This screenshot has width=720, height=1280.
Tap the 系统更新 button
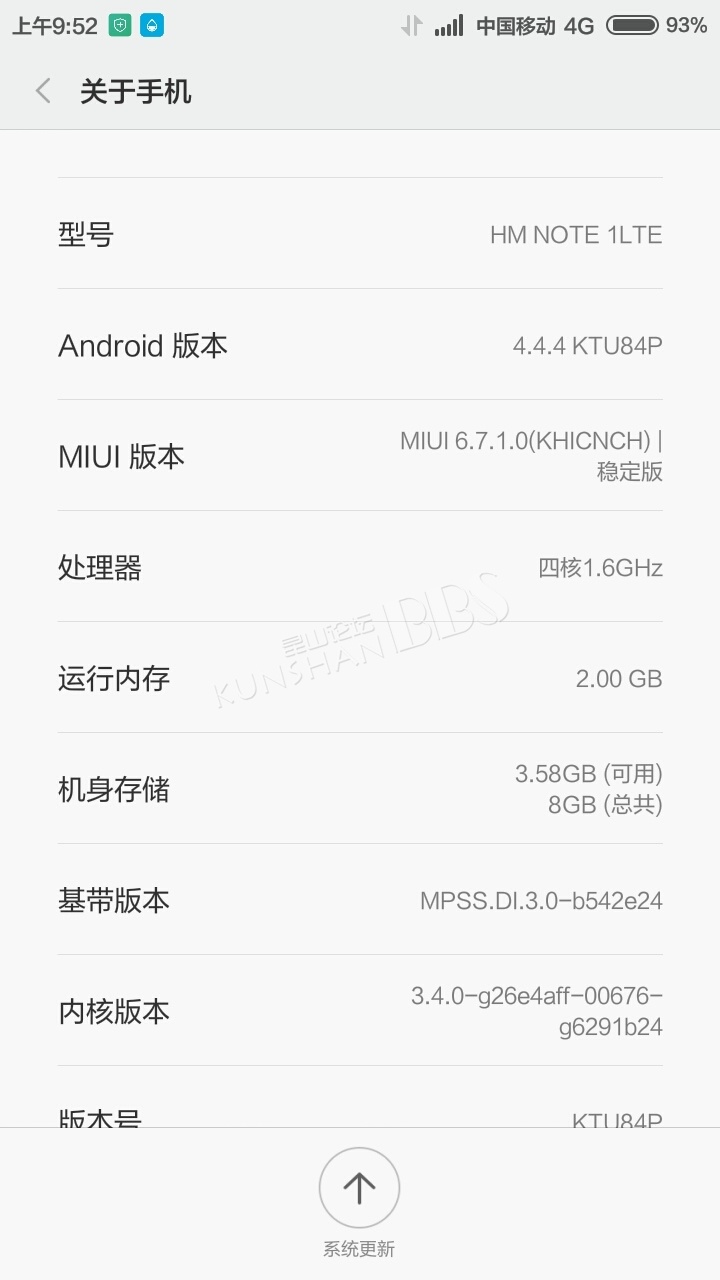(x=359, y=1203)
